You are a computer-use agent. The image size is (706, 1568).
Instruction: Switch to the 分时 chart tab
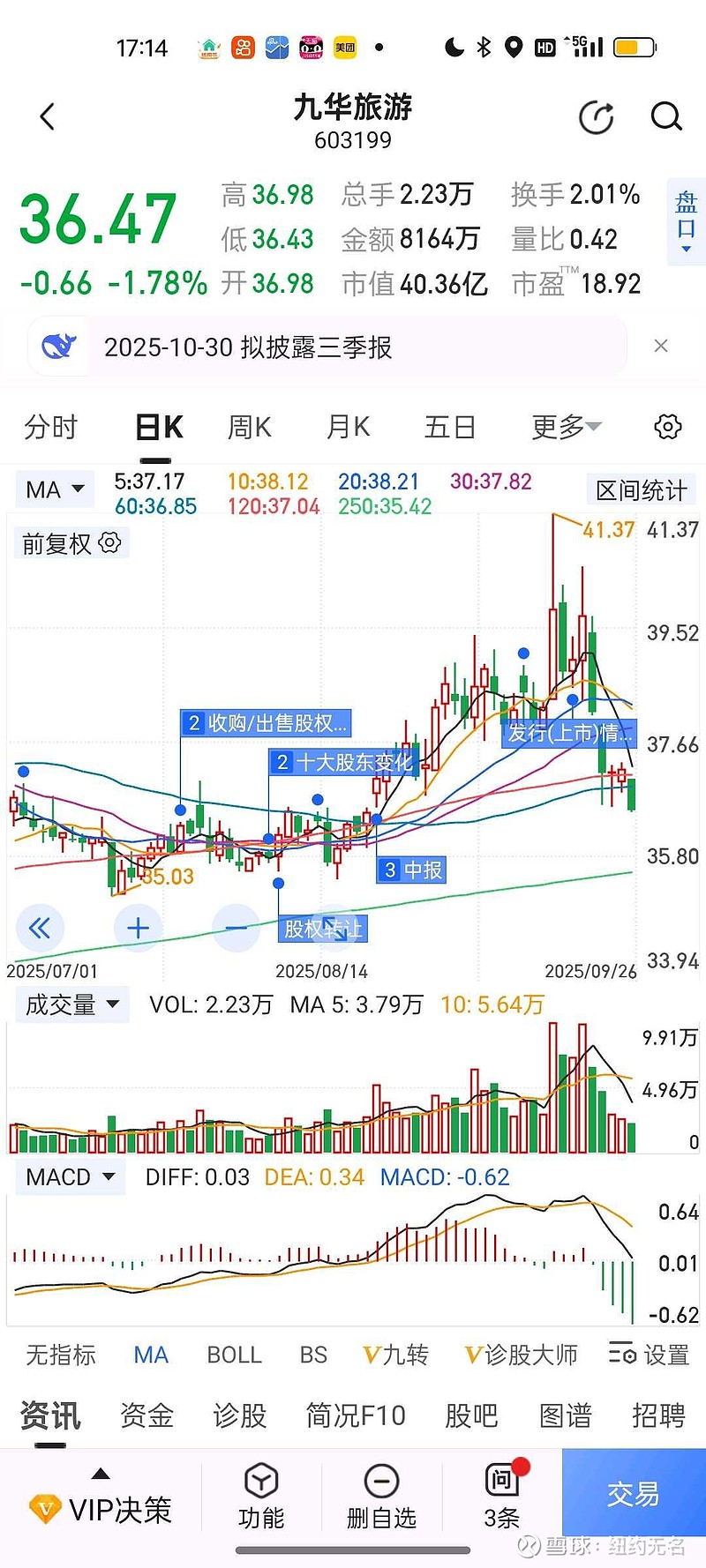(51, 428)
